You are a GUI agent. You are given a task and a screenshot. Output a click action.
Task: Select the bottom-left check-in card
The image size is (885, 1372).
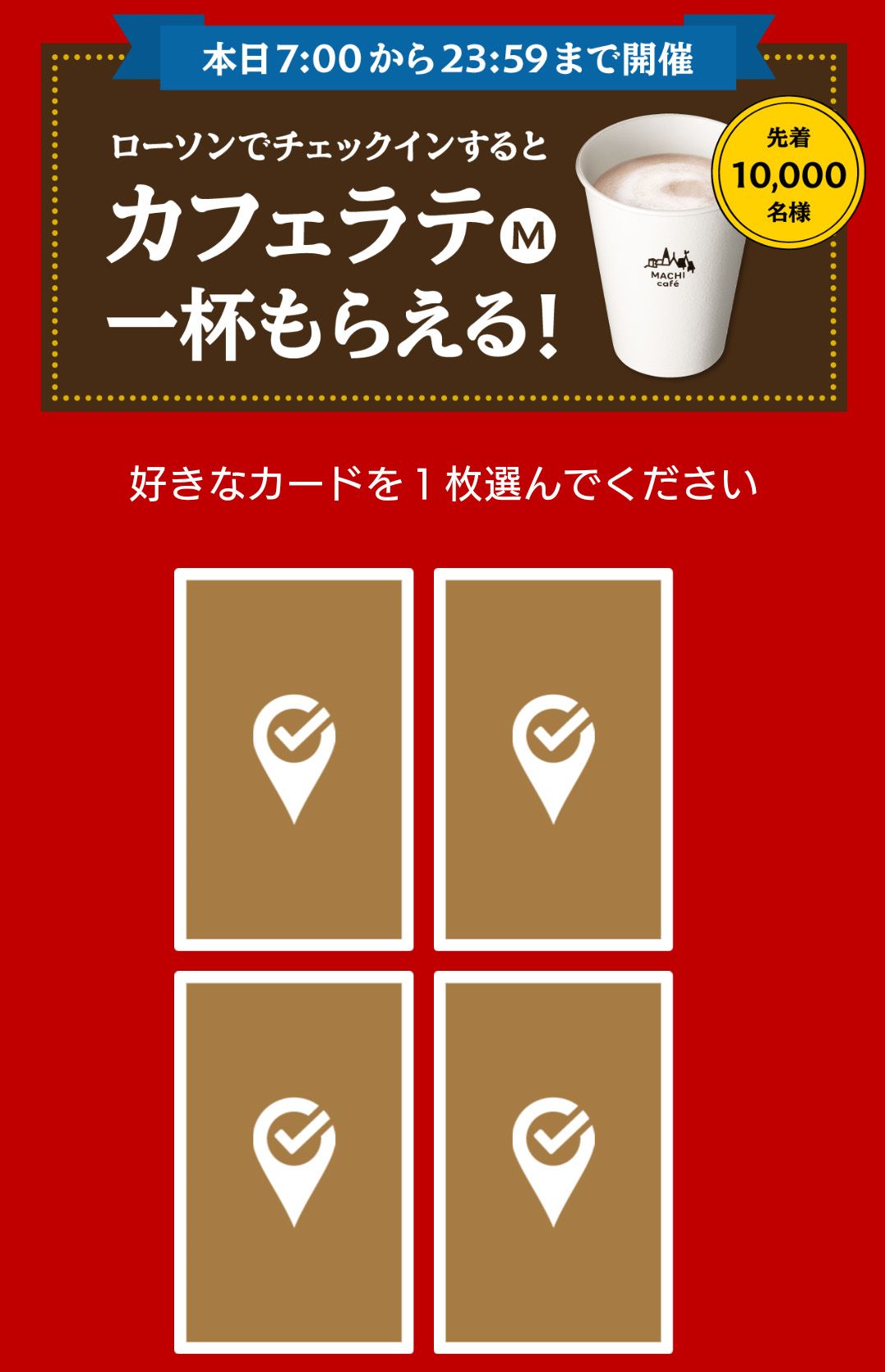click(293, 1162)
